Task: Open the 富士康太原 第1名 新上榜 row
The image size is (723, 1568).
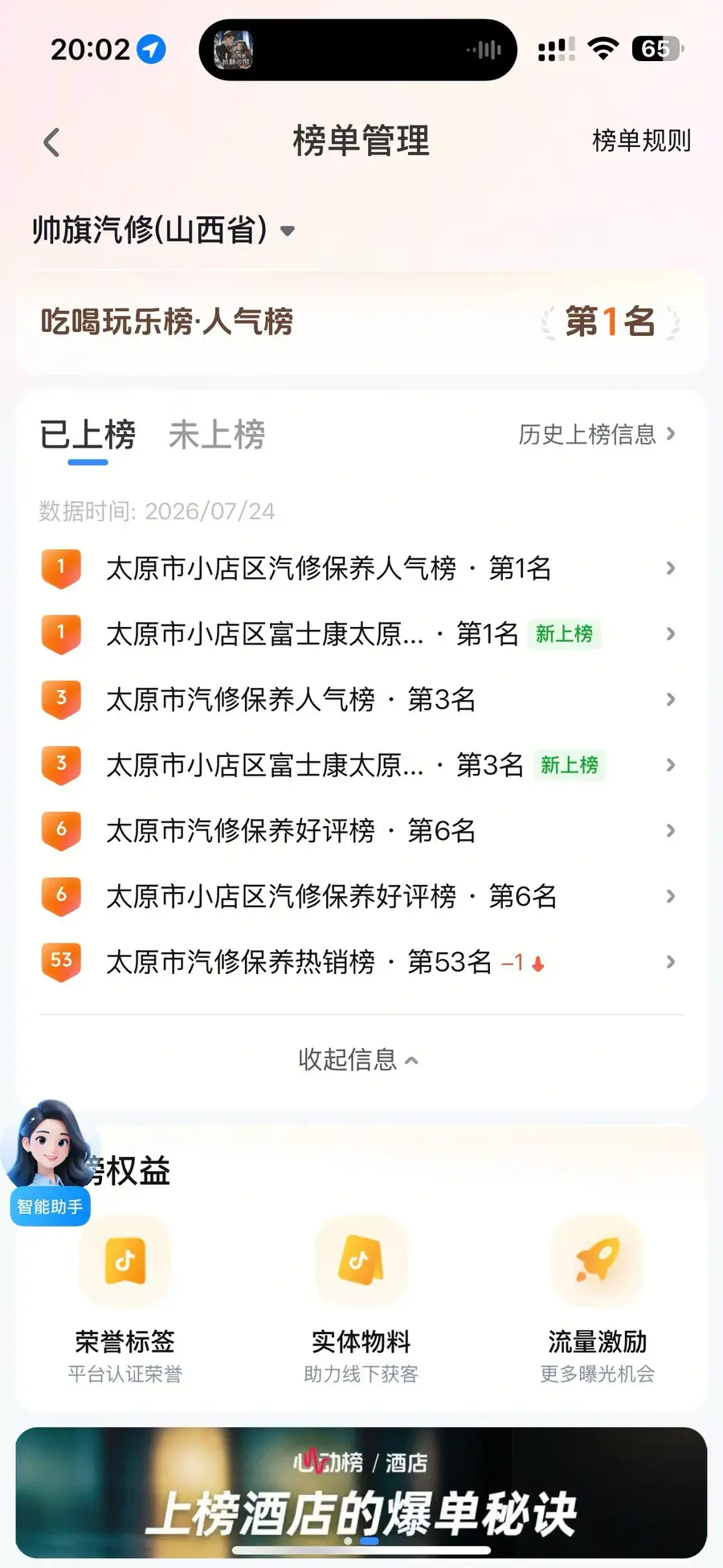Action: [x=360, y=634]
